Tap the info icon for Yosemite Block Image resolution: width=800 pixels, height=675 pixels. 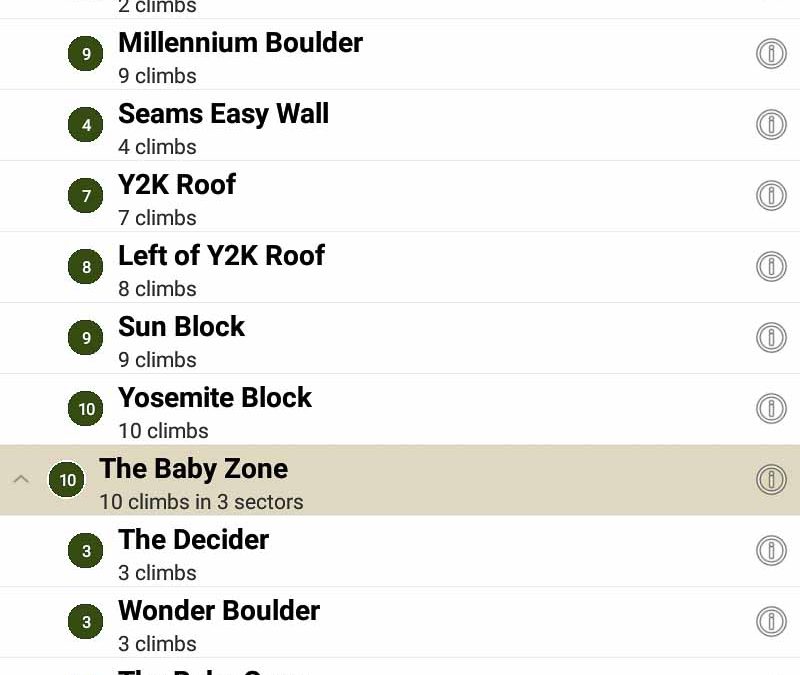click(770, 408)
